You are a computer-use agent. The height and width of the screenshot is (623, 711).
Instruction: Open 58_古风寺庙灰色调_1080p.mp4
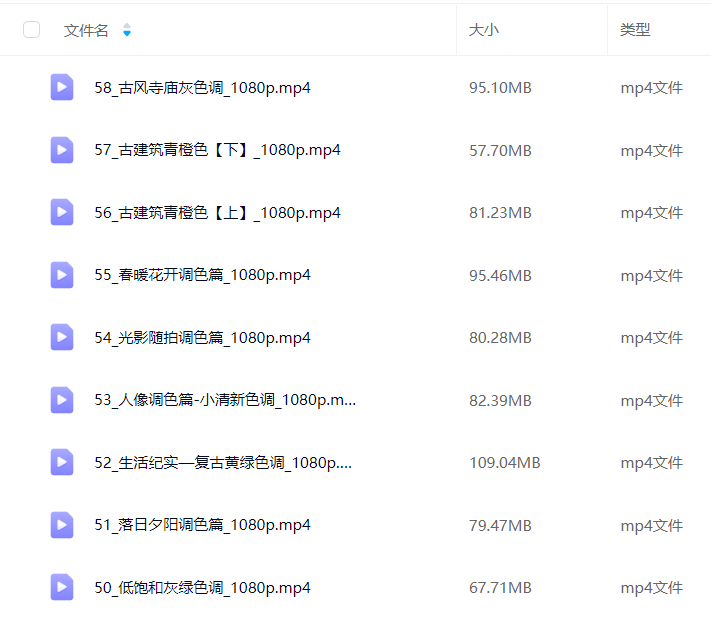click(202, 88)
